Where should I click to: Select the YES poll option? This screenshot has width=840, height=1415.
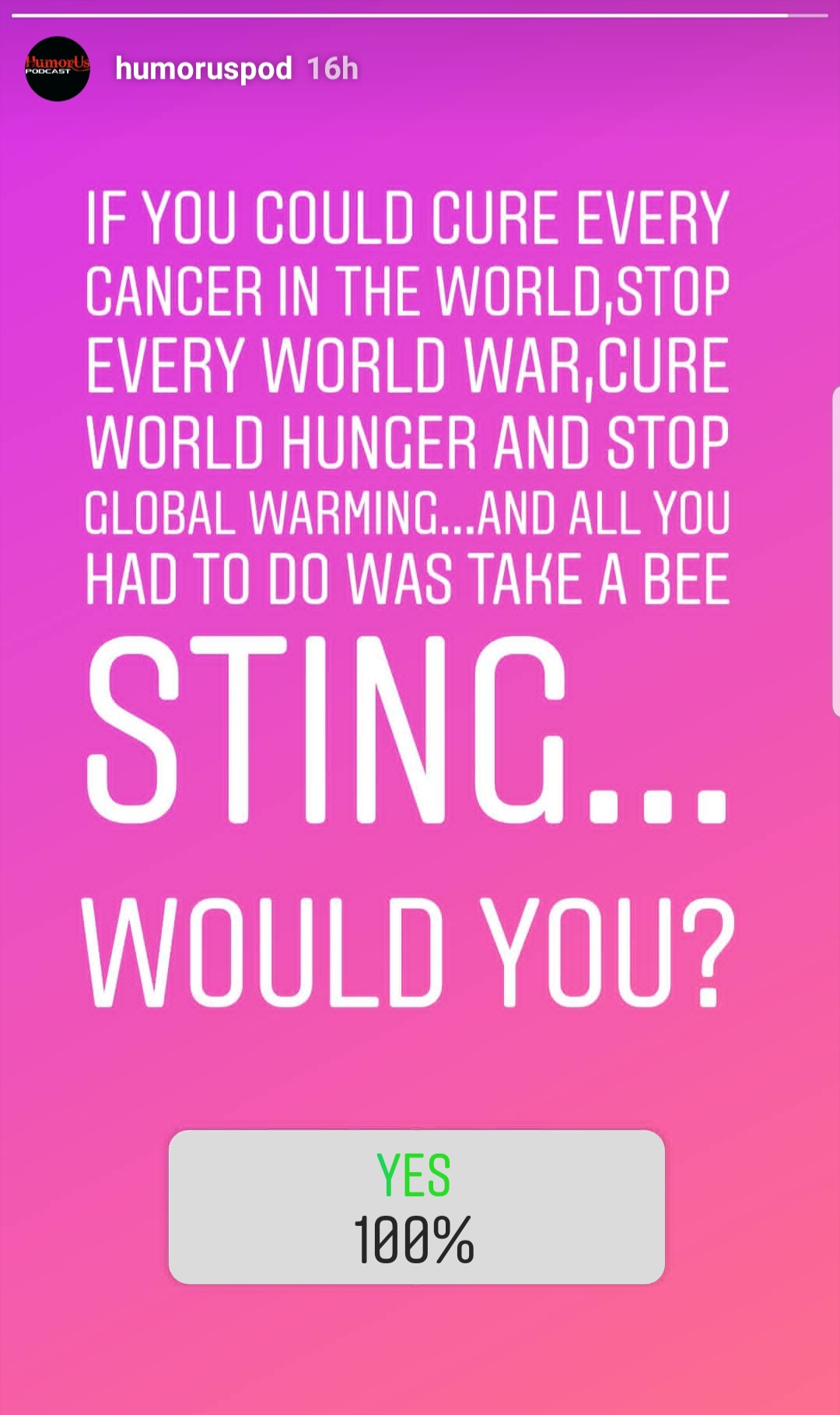coord(416,1206)
